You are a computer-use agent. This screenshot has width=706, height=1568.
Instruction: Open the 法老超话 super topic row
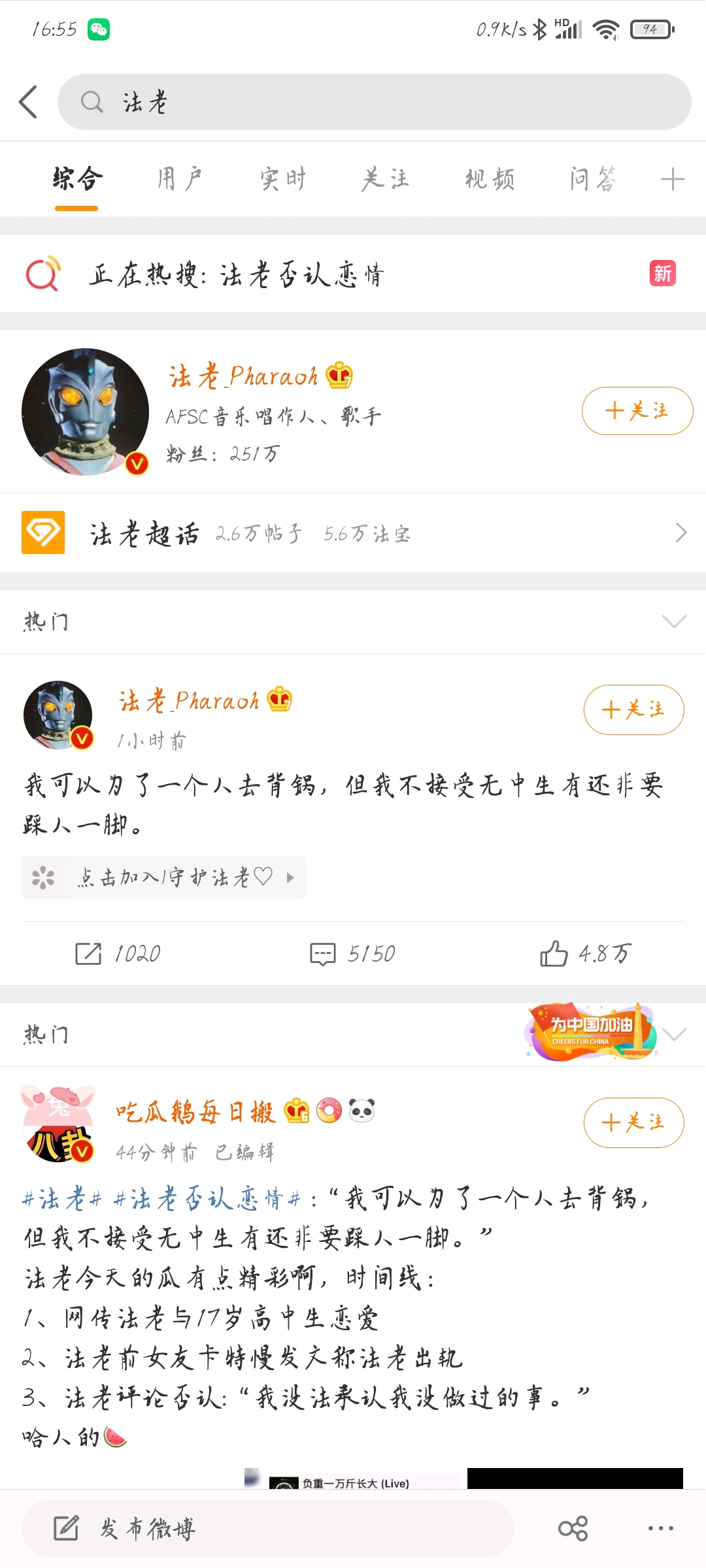[x=353, y=533]
